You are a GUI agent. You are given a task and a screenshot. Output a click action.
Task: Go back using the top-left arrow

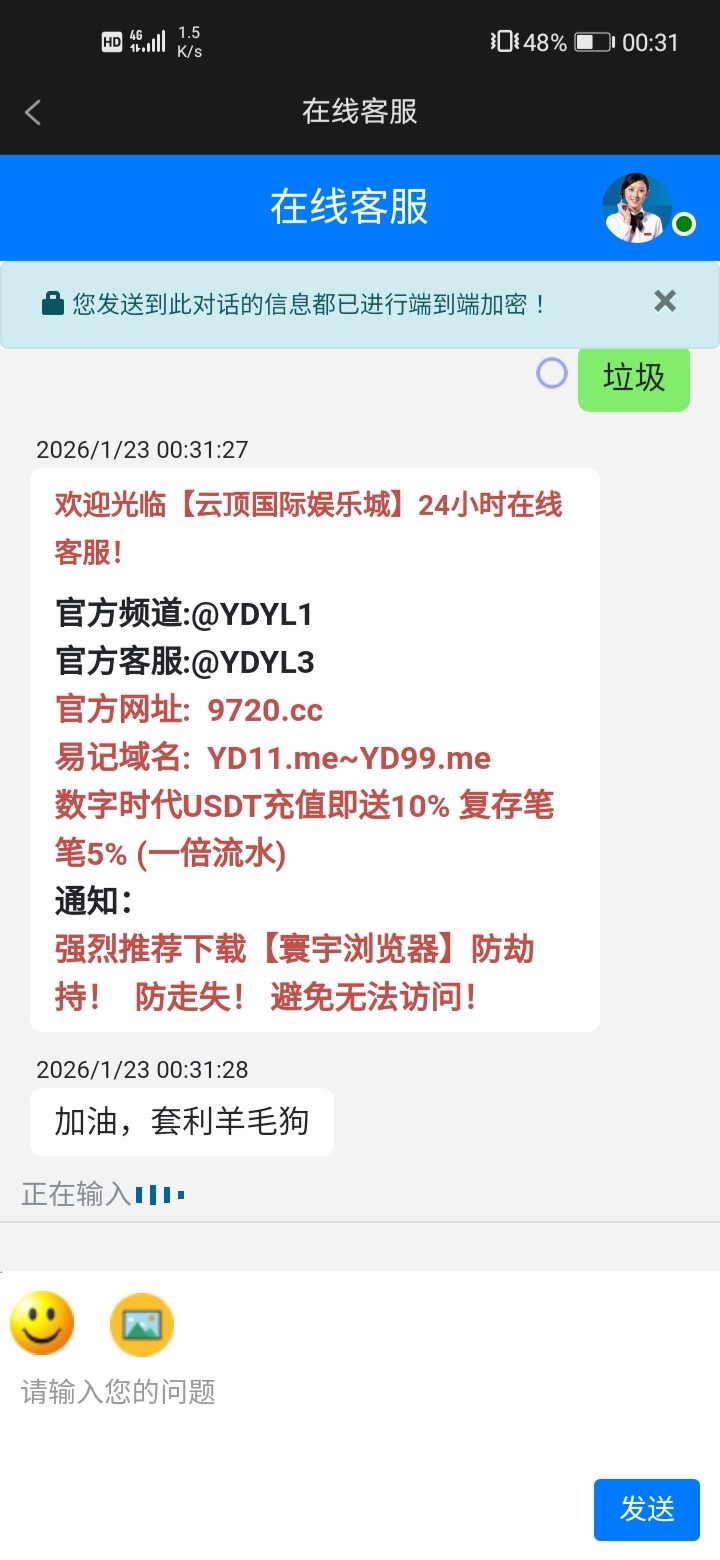click(33, 112)
